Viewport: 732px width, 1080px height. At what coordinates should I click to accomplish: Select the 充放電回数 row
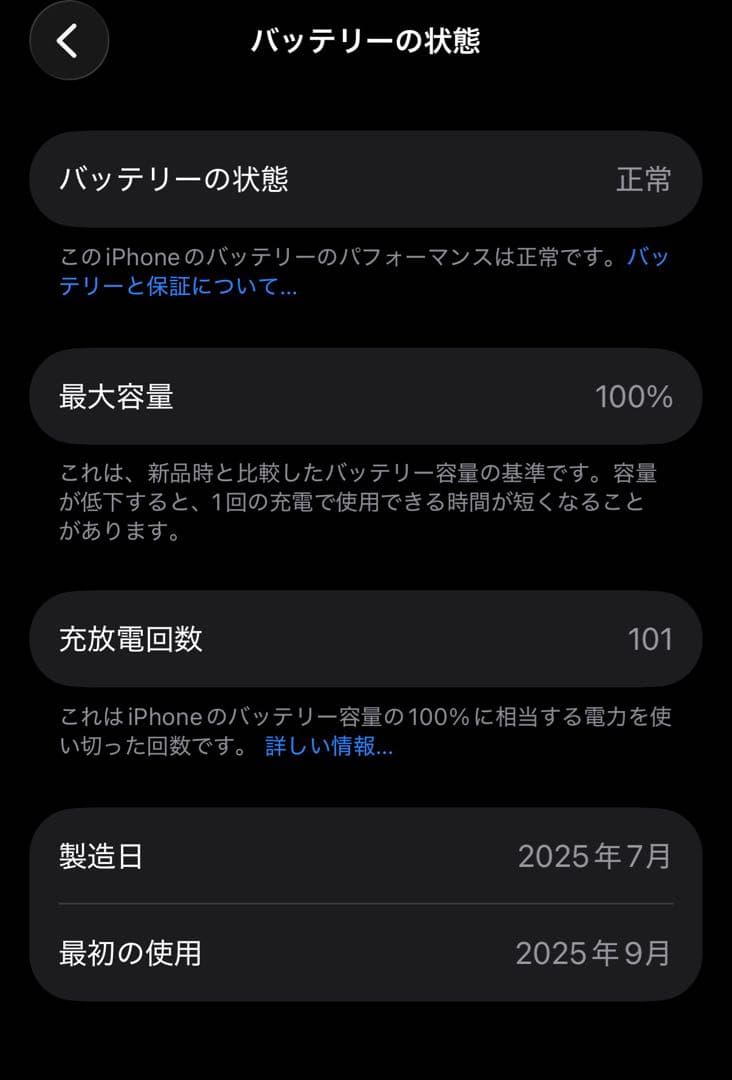pyautogui.click(x=366, y=639)
